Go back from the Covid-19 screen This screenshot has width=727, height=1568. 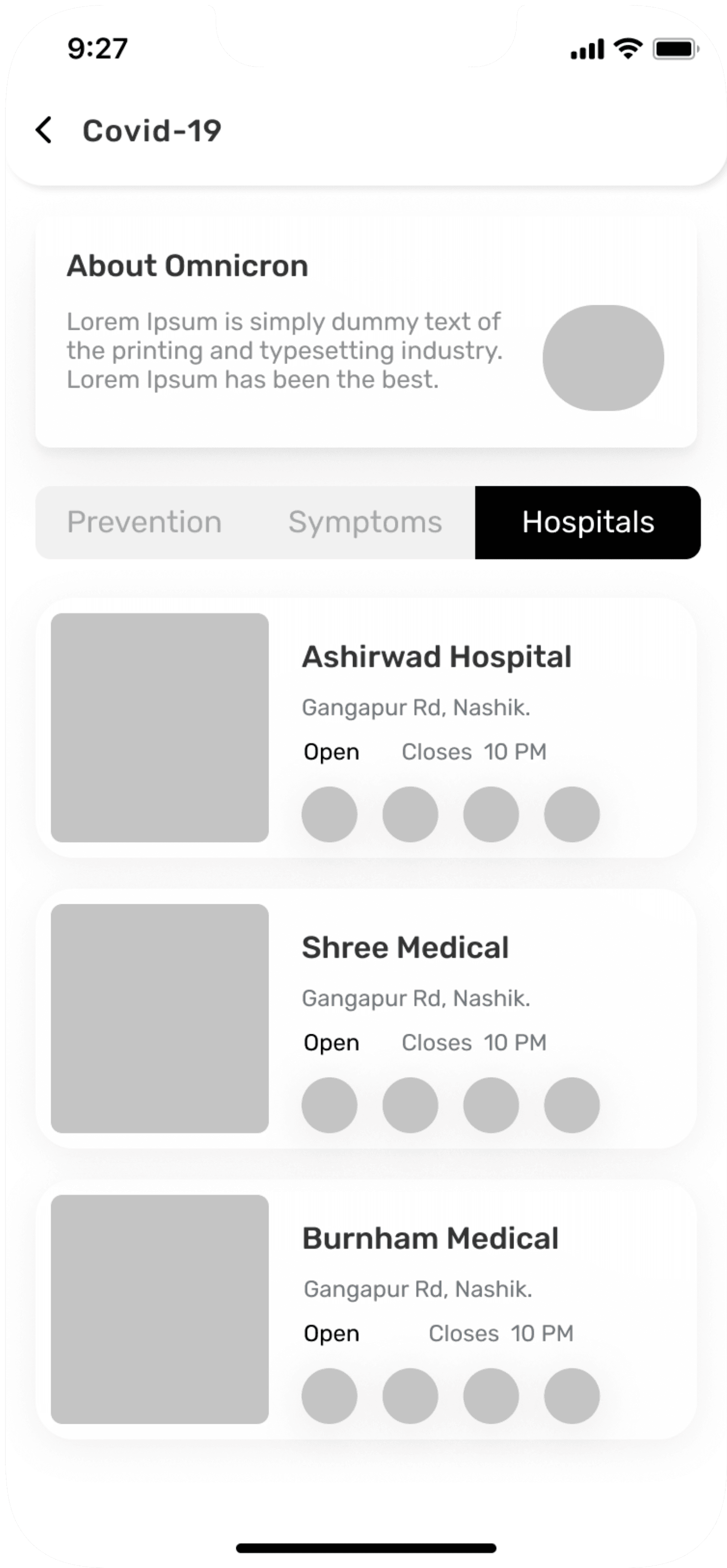click(x=44, y=130)
